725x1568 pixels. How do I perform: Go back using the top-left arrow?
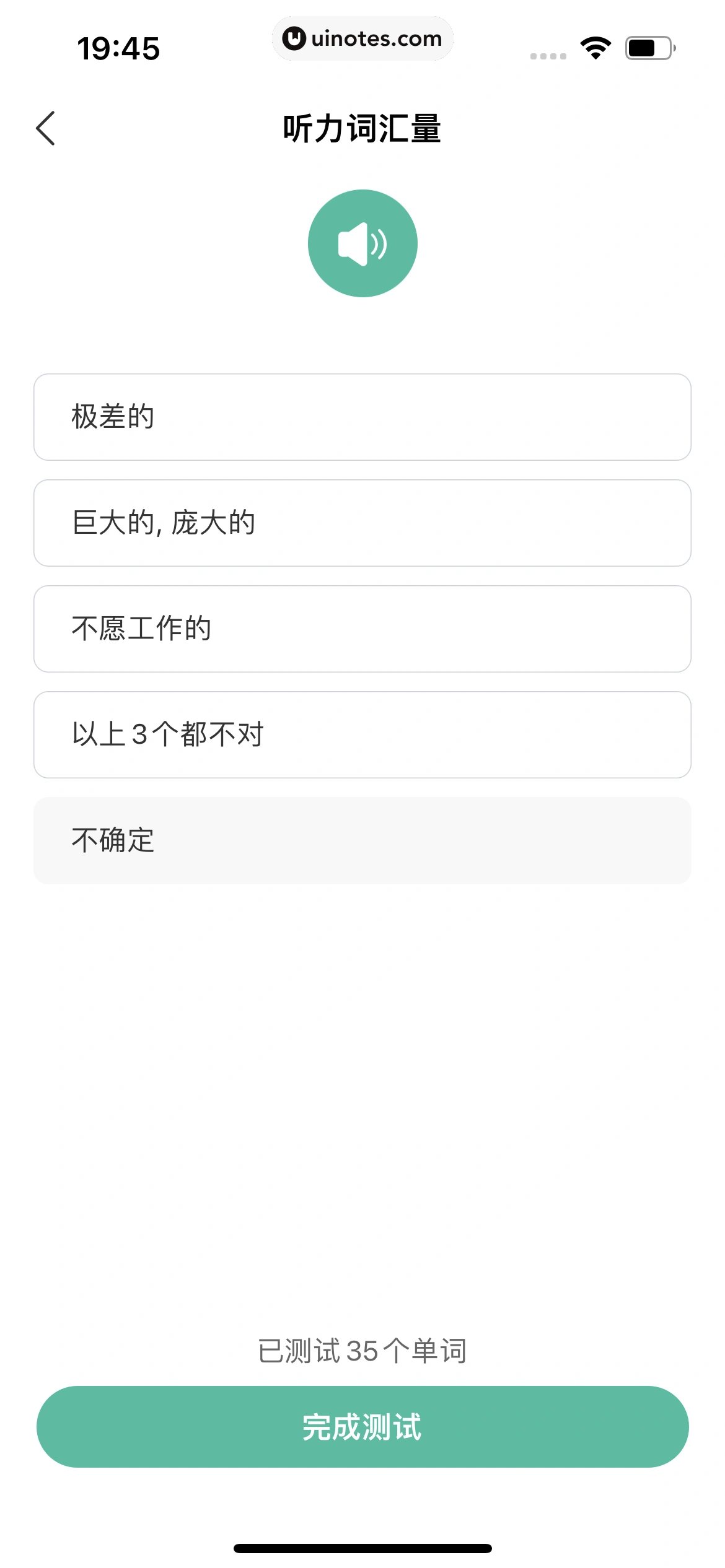pyautogui.click(x=46, y=128)
